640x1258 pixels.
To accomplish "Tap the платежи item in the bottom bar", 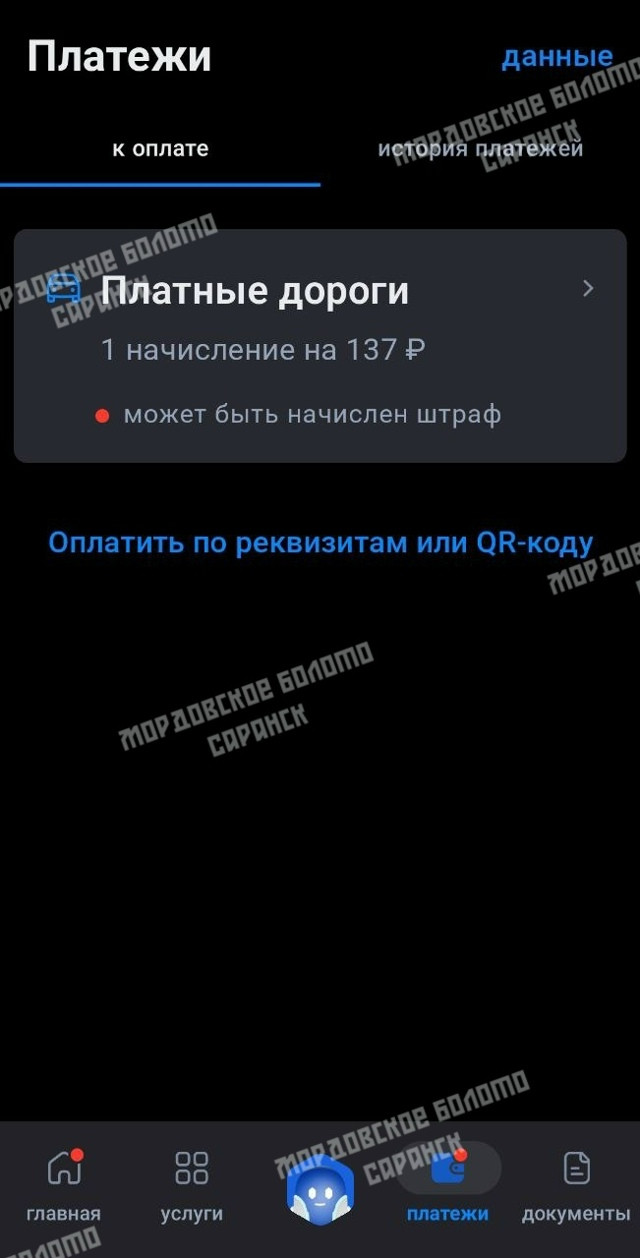I will pos(448,1187).
